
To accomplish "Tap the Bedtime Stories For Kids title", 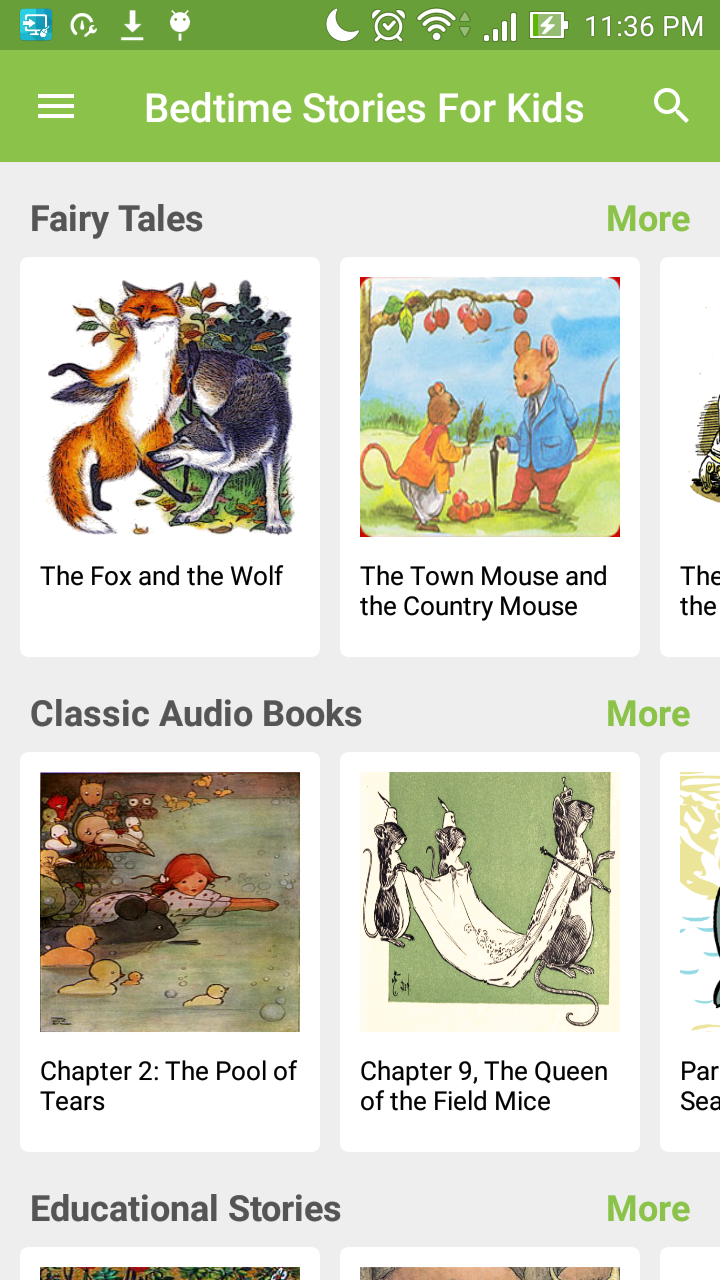I will 364,106.
